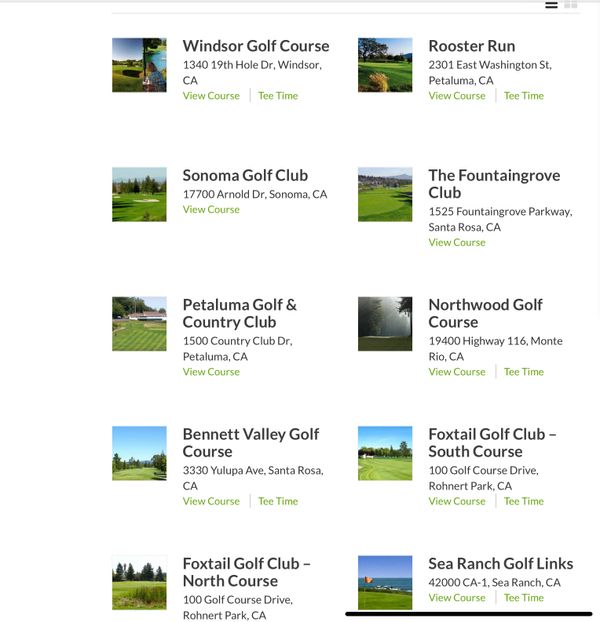Image resolution: width=600 pixels, height=622 pixels.
Task: Open Foxtail Golf Club North Course title
Action: click(246, 572)
